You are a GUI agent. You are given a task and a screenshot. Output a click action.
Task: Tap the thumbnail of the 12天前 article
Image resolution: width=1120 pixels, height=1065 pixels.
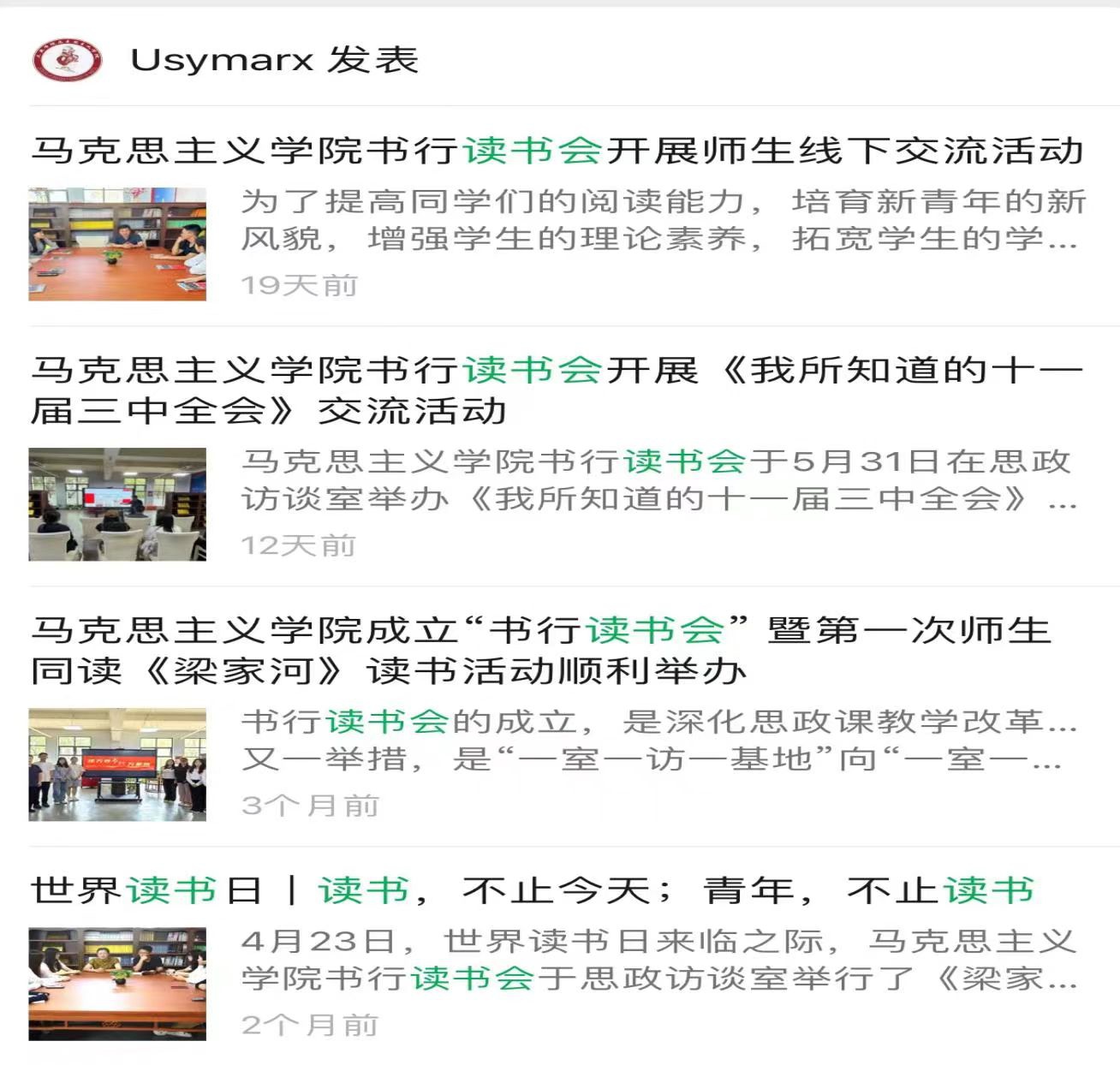click(x=117, y=504)
